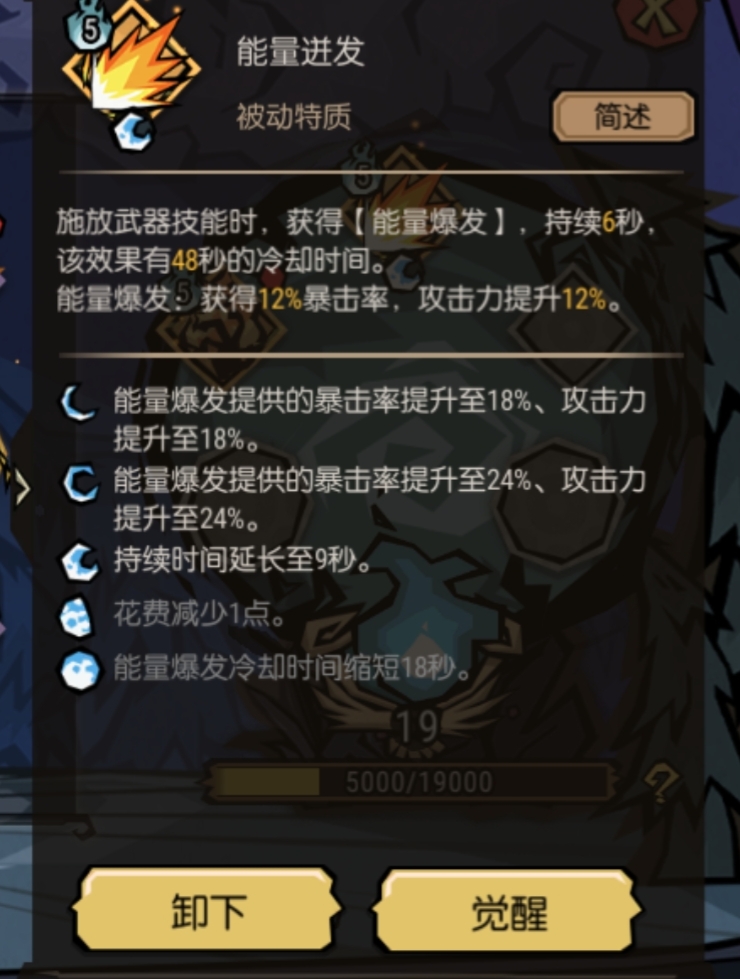
Task: Tap 觉醒 to awaken trait
Action: click(508, 909)
